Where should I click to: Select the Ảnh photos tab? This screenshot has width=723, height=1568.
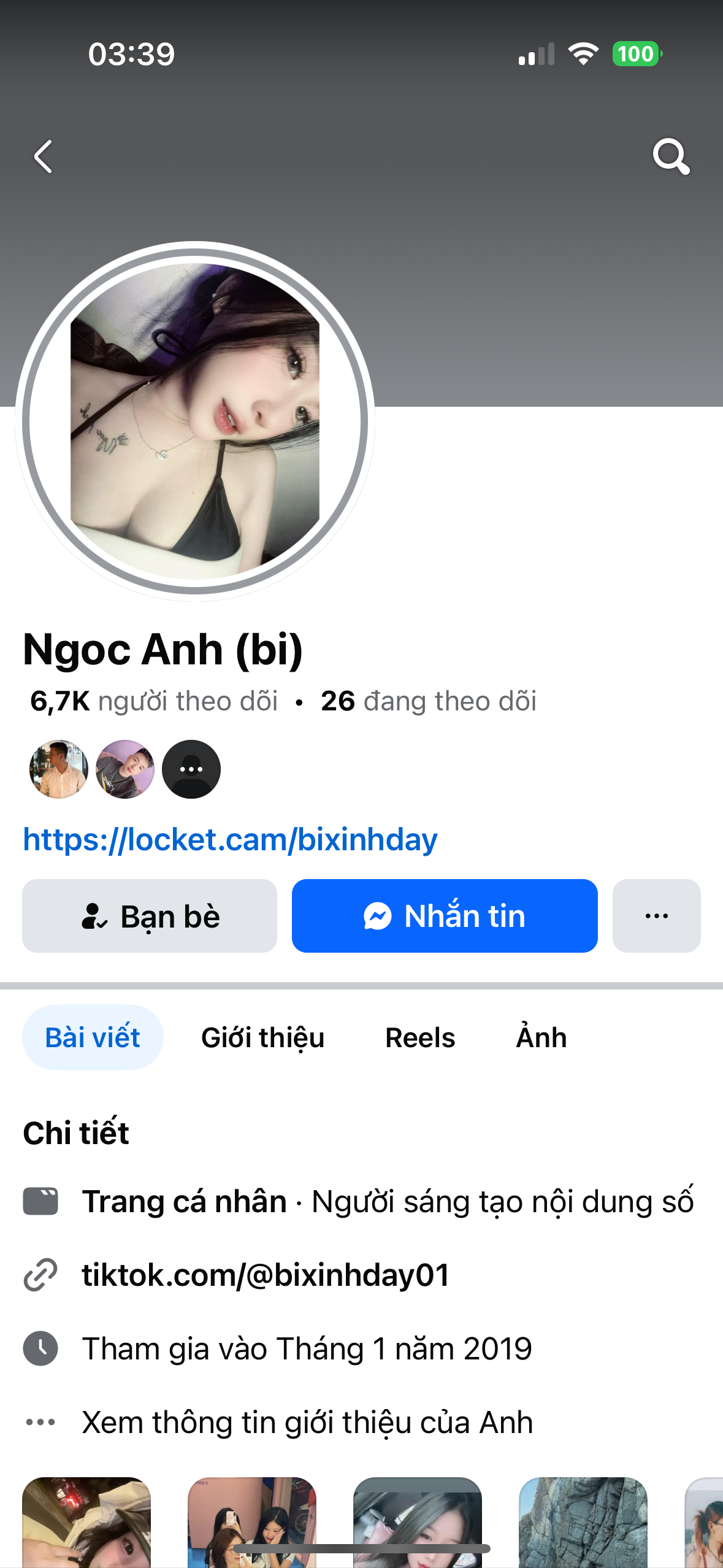coord(541,1037)
